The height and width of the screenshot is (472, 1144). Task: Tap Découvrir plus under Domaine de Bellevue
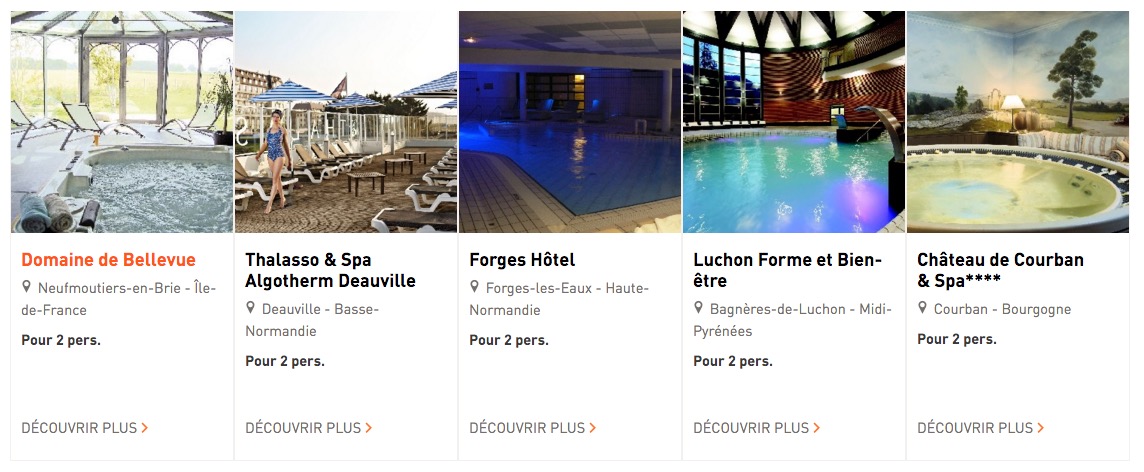85,428
